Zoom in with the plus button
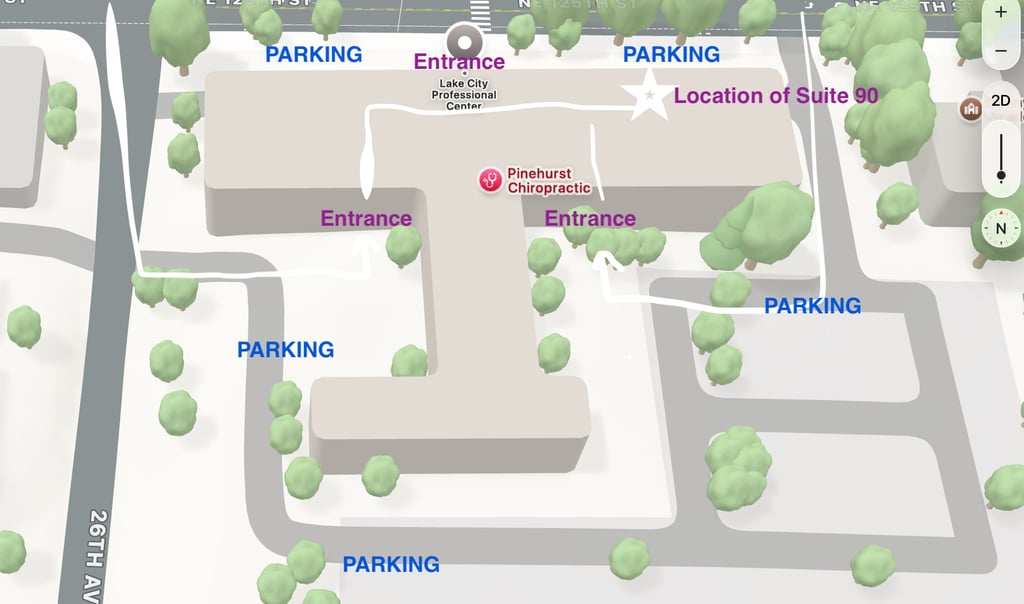The width and height of the screenshot is (1024, 604). (x=1001, y=14)
